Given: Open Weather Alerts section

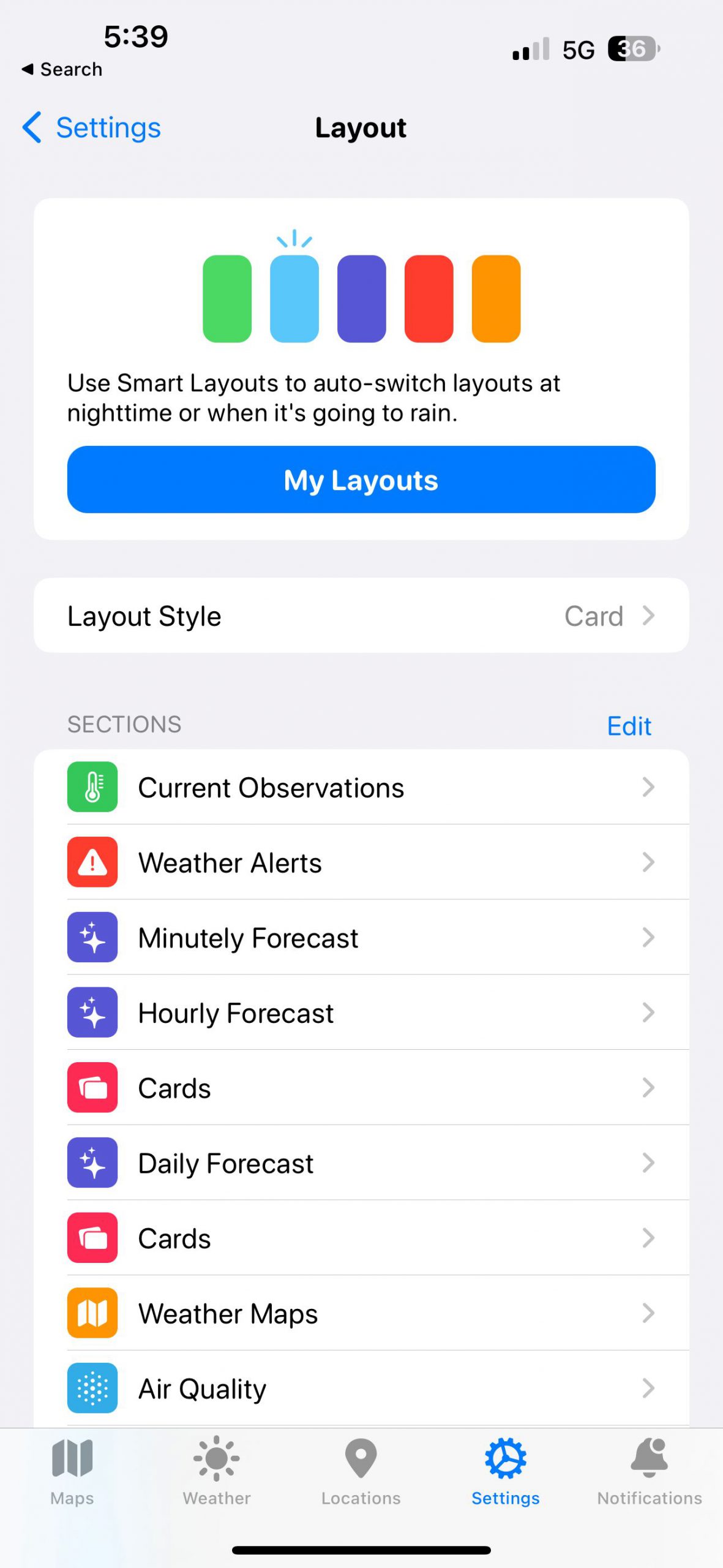Looking at the screenshot, I should click(361, 862).
